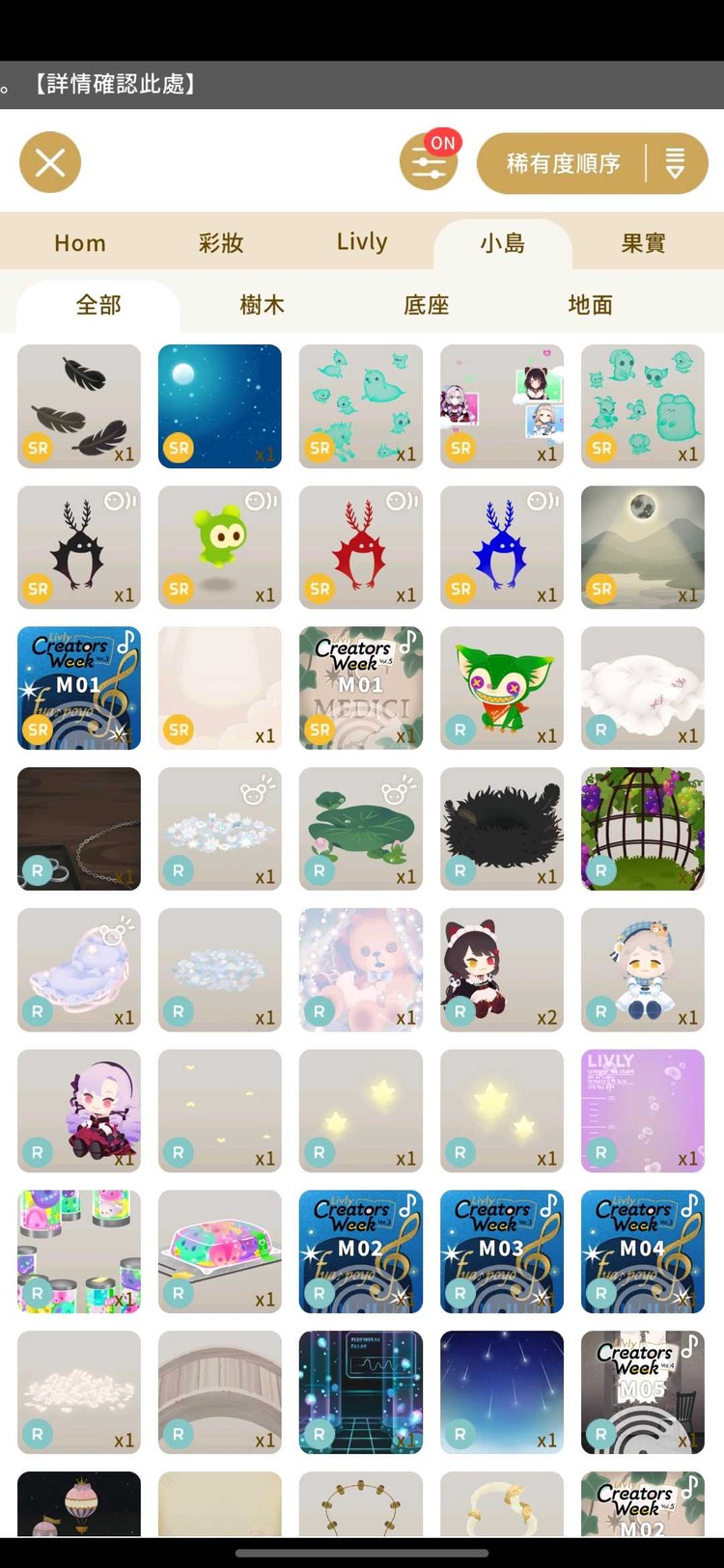Image resolution: width=724 pixels, height=1568 pixels.
Task: Select the black feathers SR item
Action: click(79, 406)
